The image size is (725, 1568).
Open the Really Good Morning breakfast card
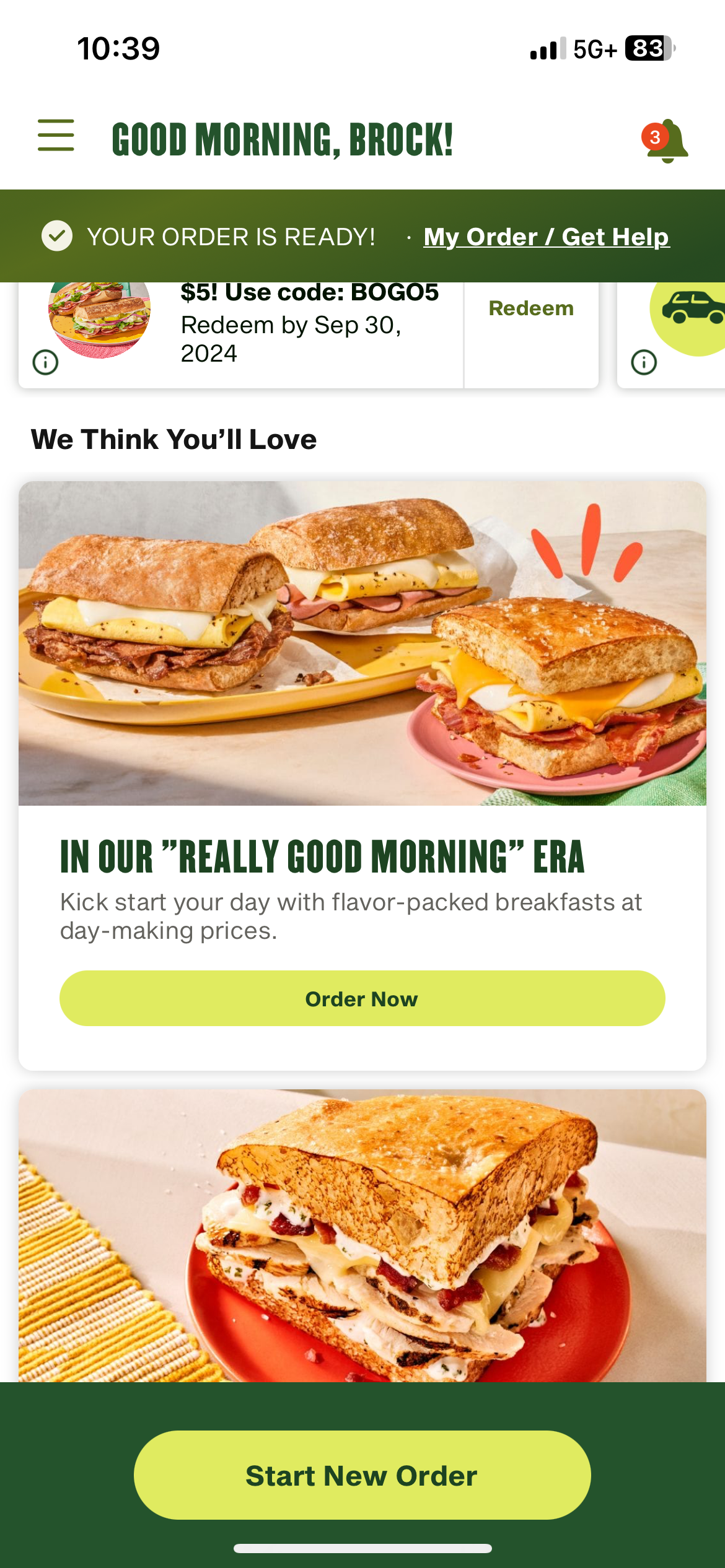[x=362, y=644]
